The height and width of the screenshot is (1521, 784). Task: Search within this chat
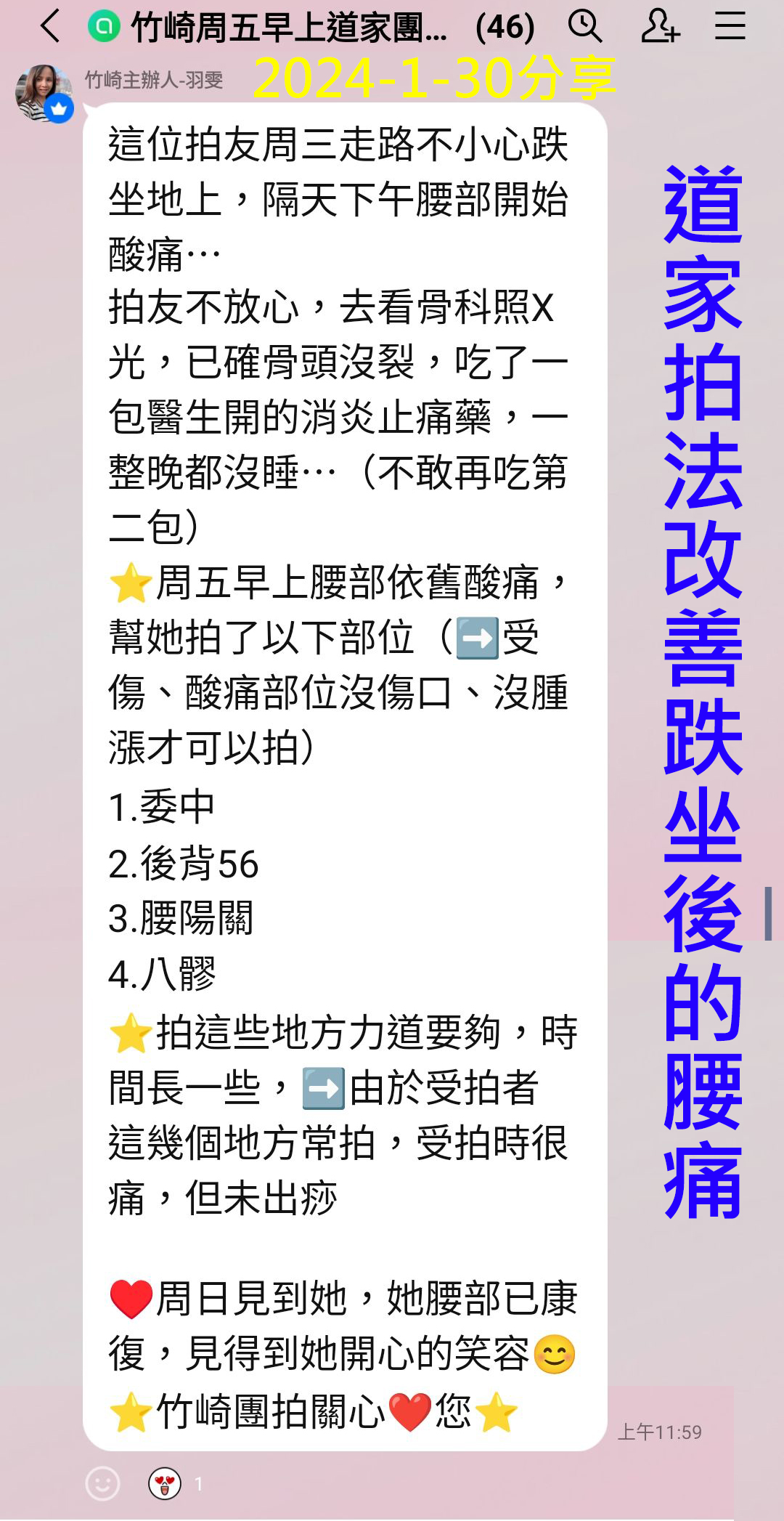click(585, 27)
